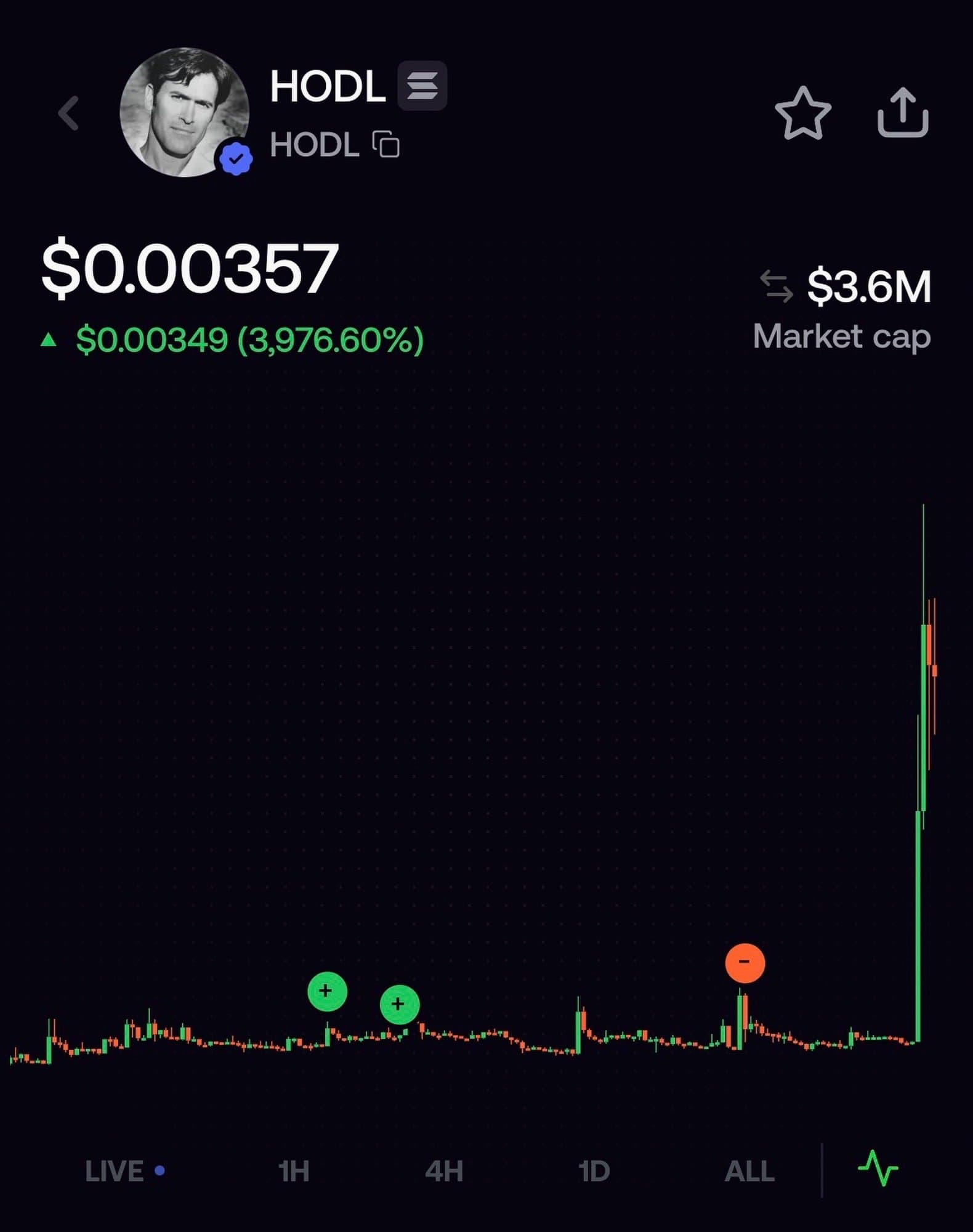
Task: Select the 4H chart range
Action: [x=444, y=1171]
